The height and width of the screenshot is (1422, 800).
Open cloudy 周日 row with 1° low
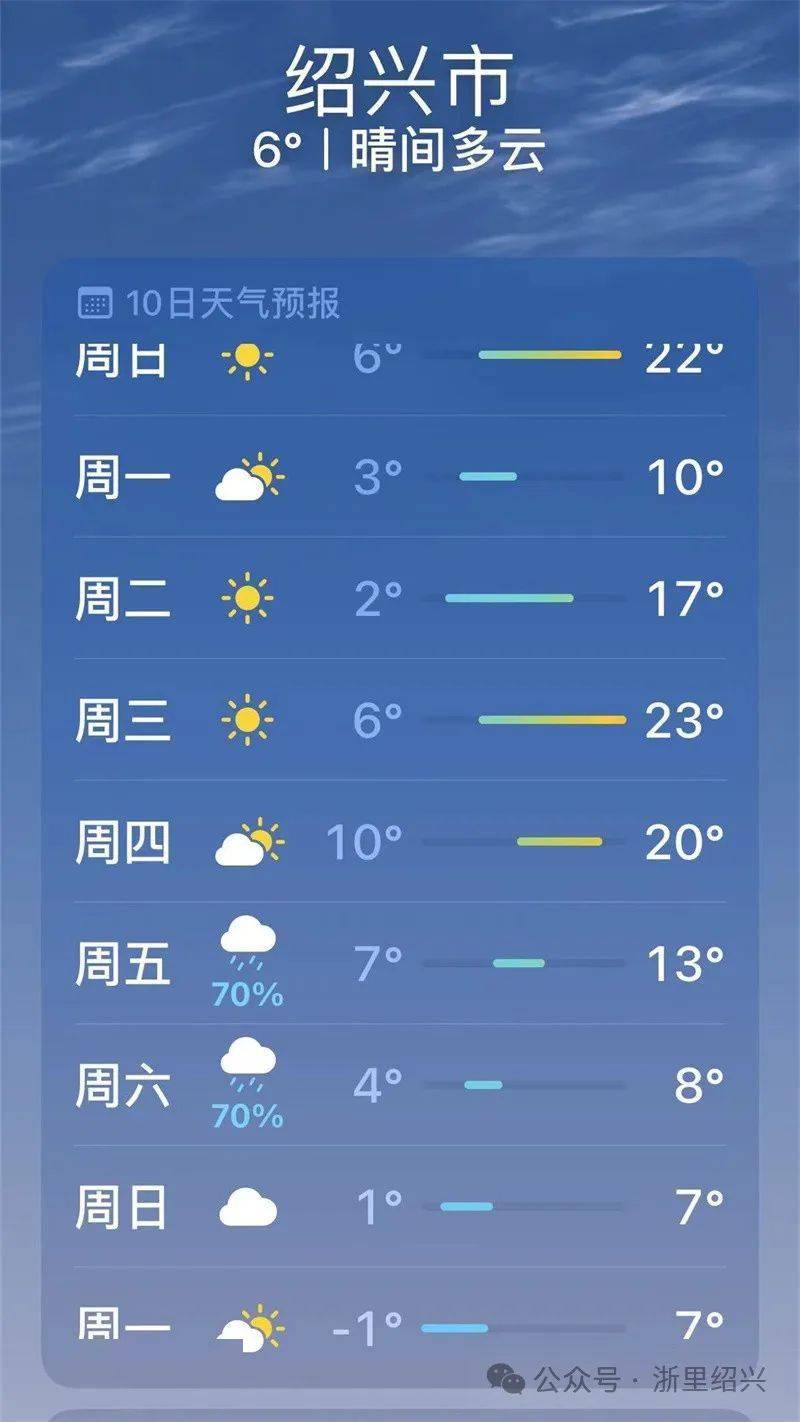click(400, 1208)
